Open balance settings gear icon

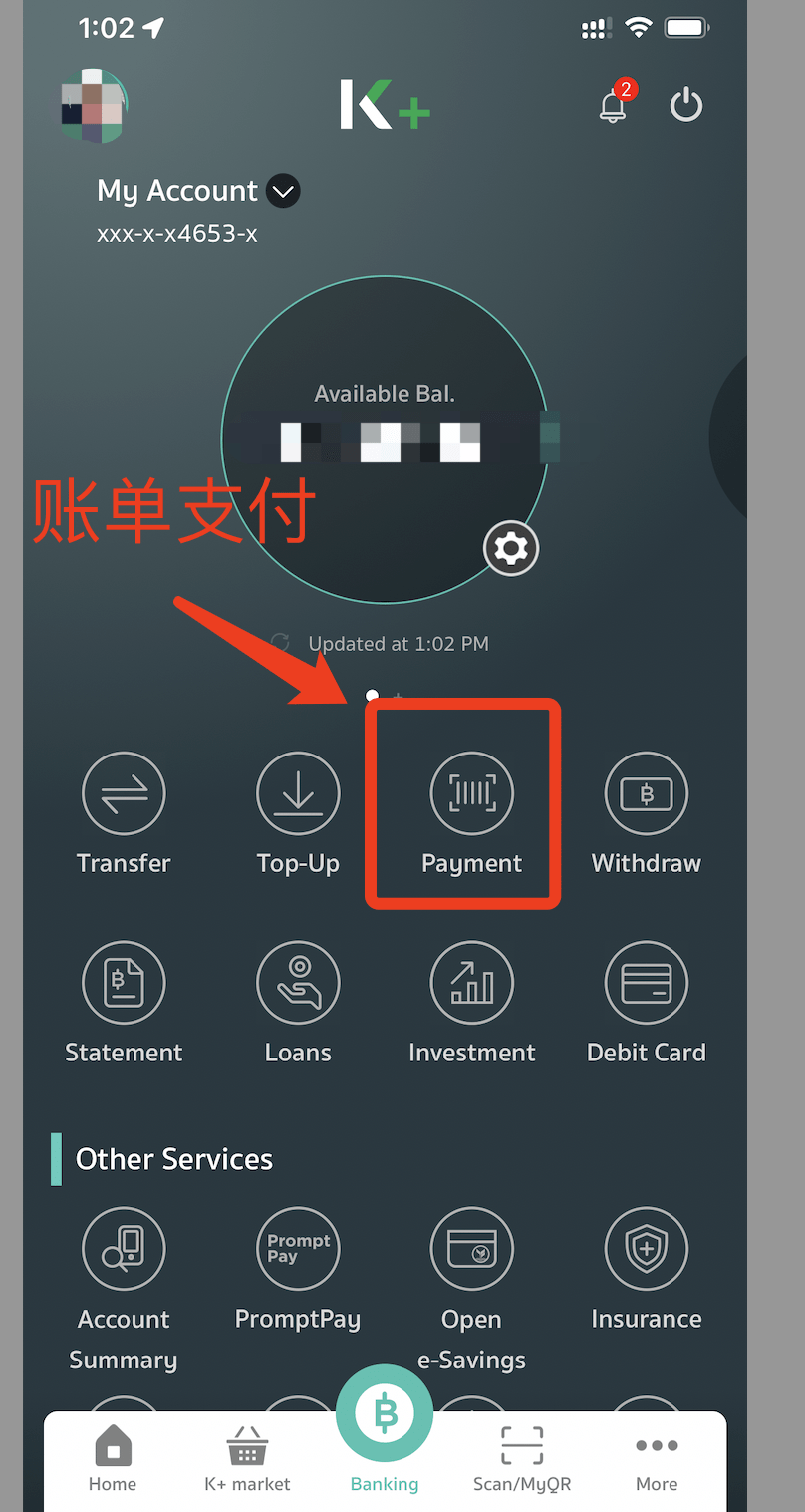[511, 548]
